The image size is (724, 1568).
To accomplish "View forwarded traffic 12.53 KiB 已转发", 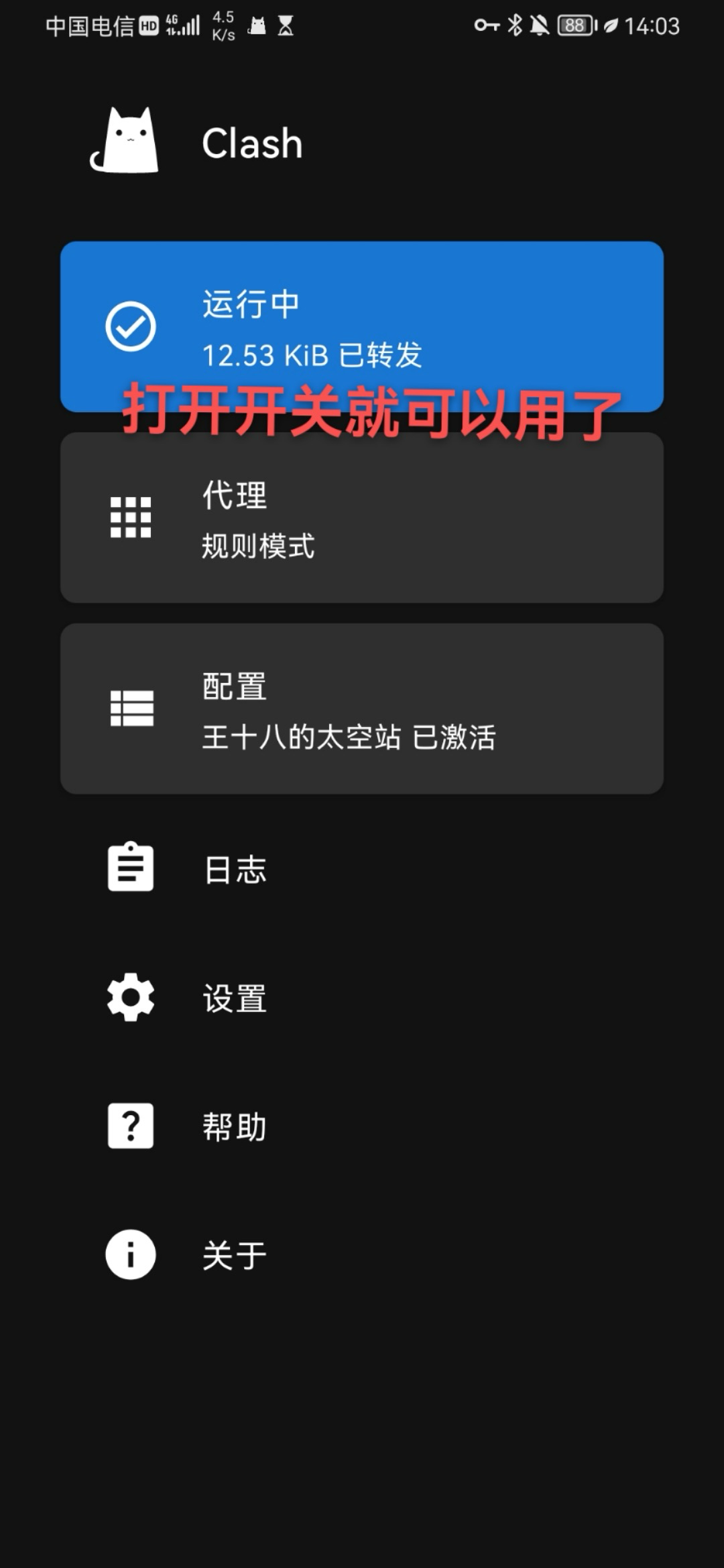I will pyautogui.click(x=312, y=355).
